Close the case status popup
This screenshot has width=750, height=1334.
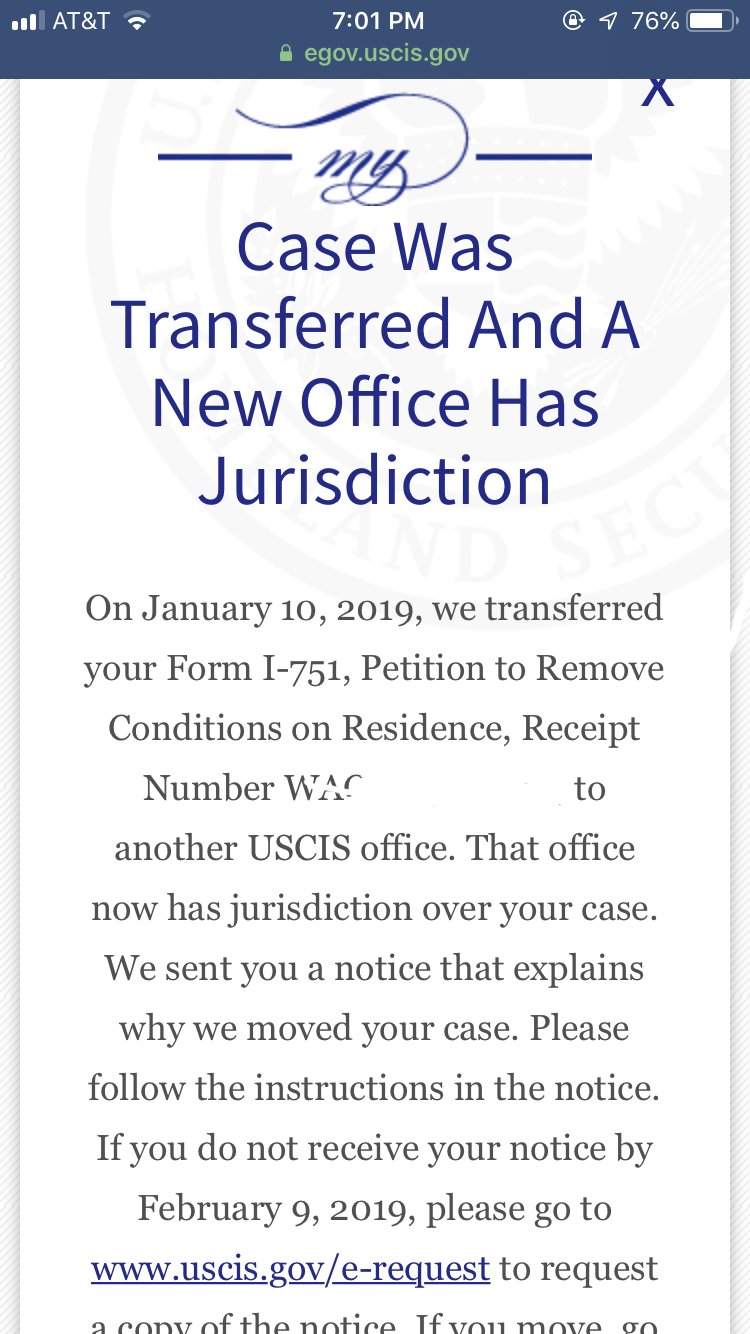(657, 90)
